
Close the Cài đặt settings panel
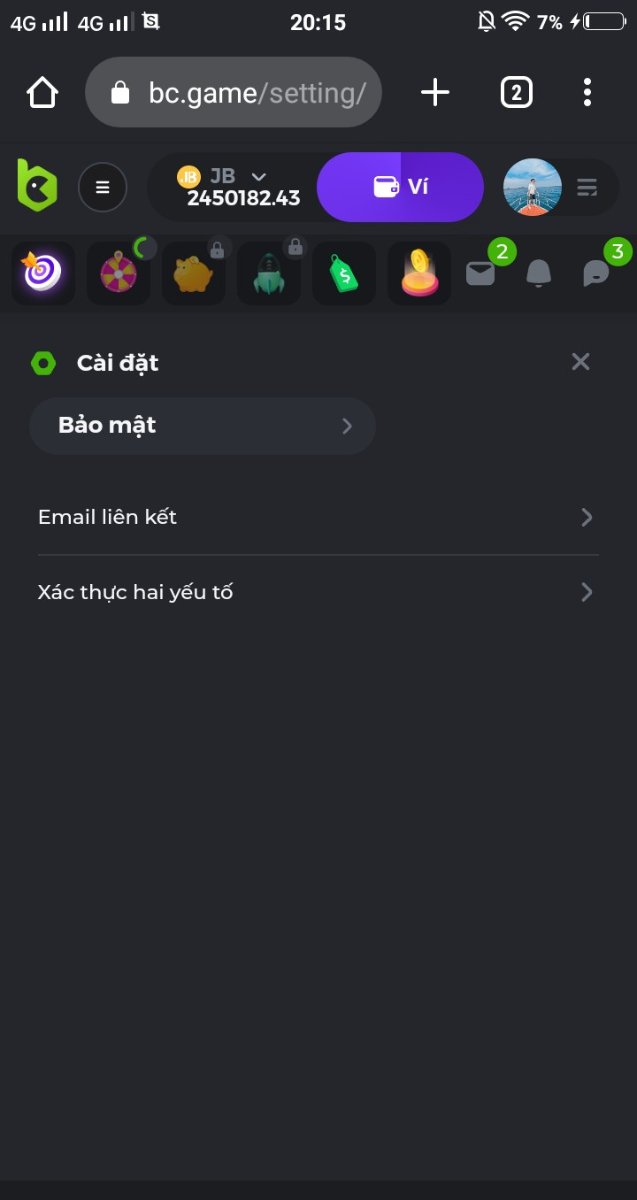(580, 362)
